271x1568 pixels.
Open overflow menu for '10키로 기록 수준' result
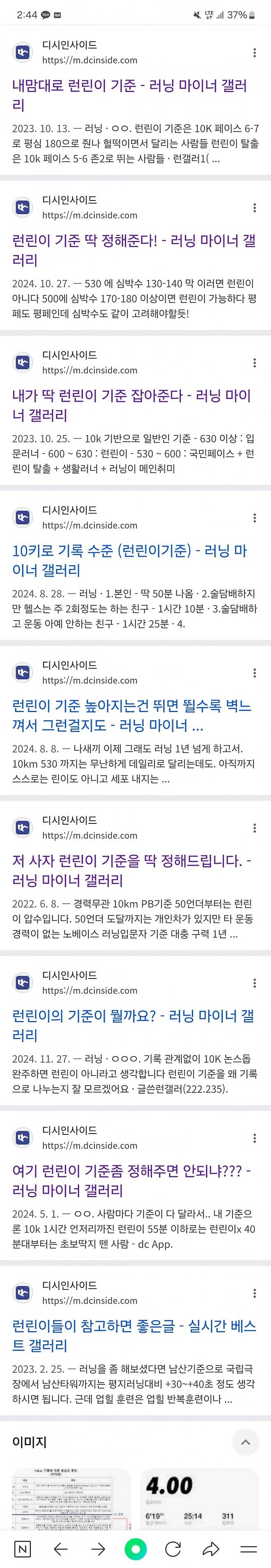[254, 518]
